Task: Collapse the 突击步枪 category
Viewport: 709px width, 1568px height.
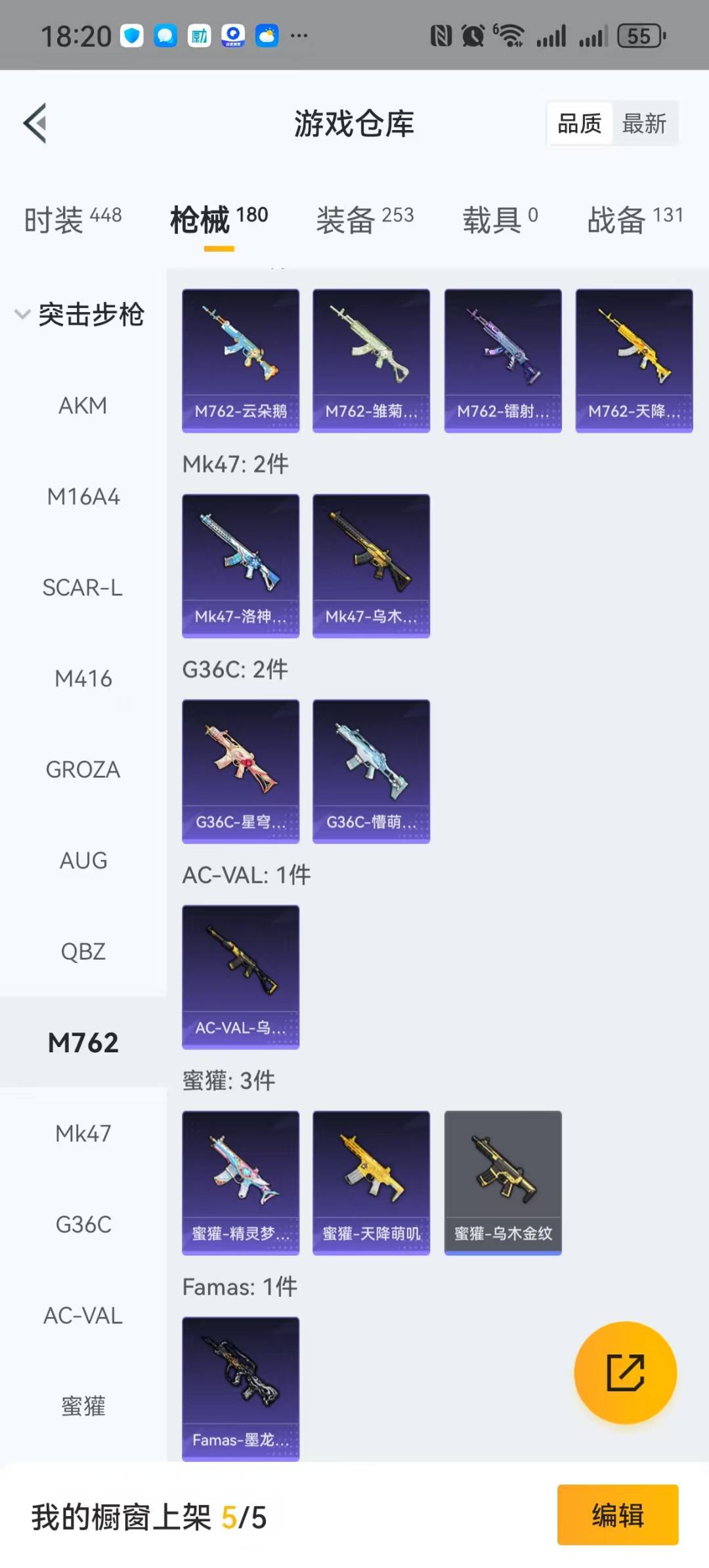Action: (x=79, y=314)
